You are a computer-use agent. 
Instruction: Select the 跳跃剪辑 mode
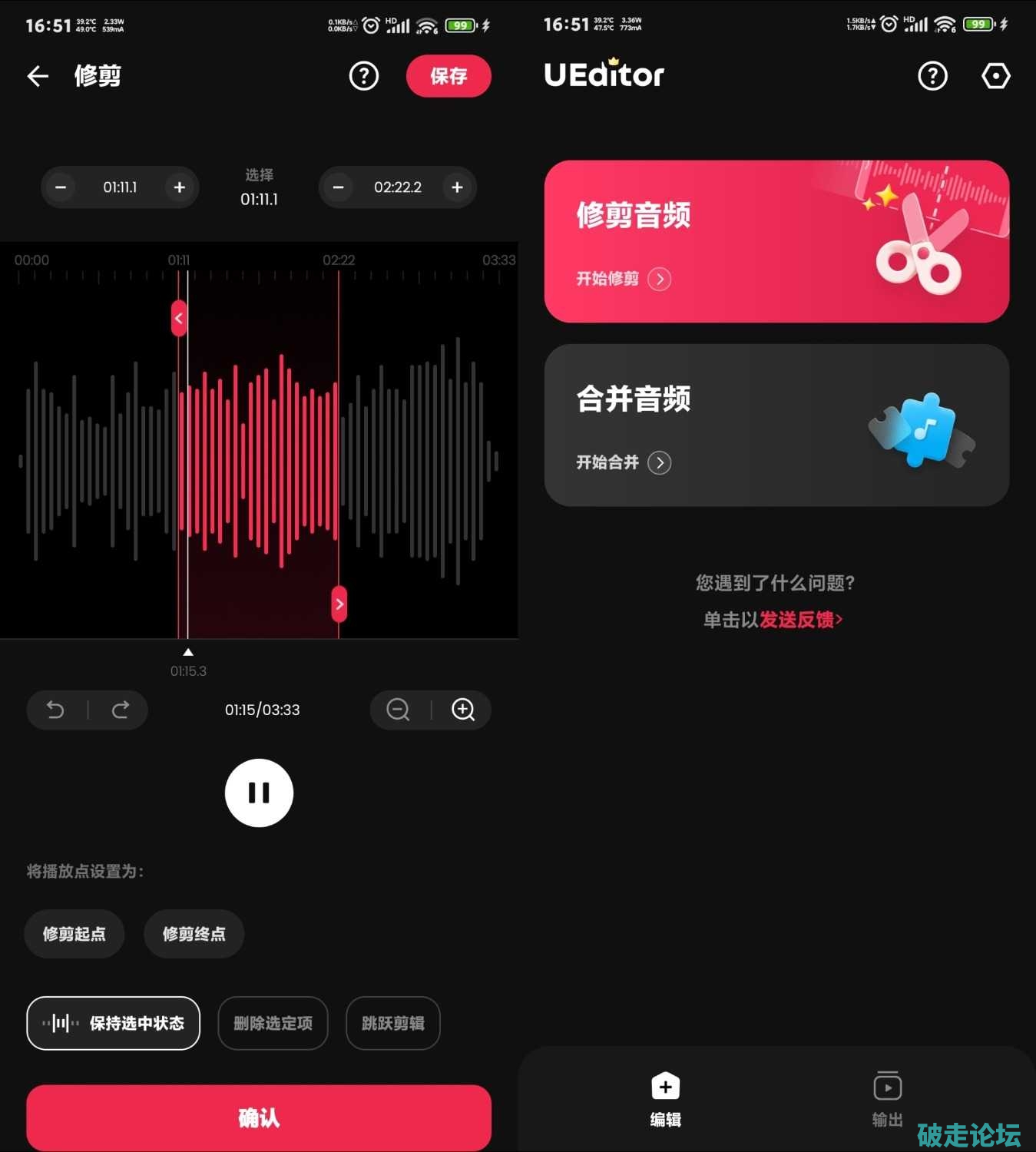click(x=393, y=1023)
